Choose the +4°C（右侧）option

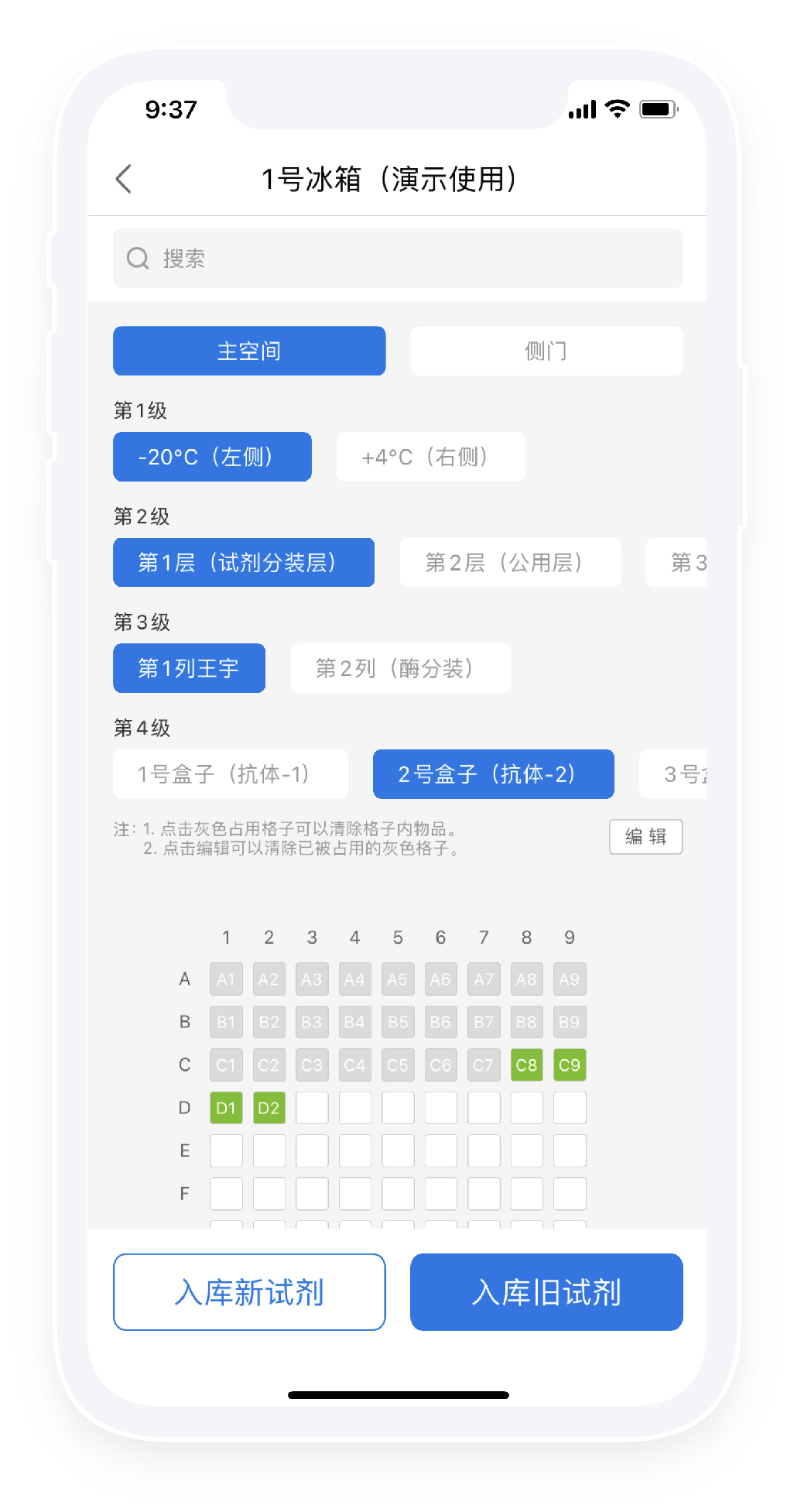tap(431, 457)
